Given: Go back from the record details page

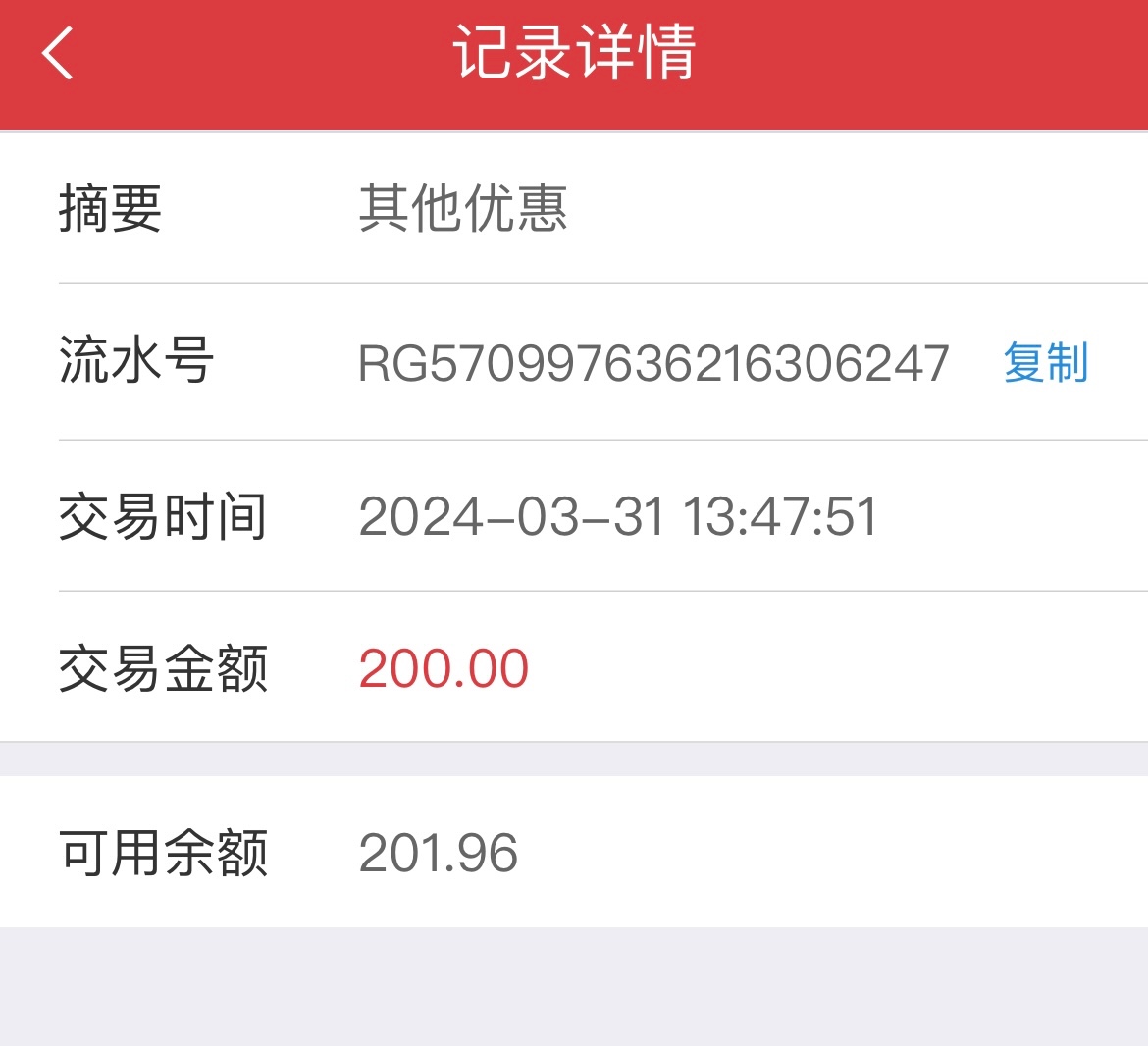Looking at the screenshot, I should coord(58,53).
